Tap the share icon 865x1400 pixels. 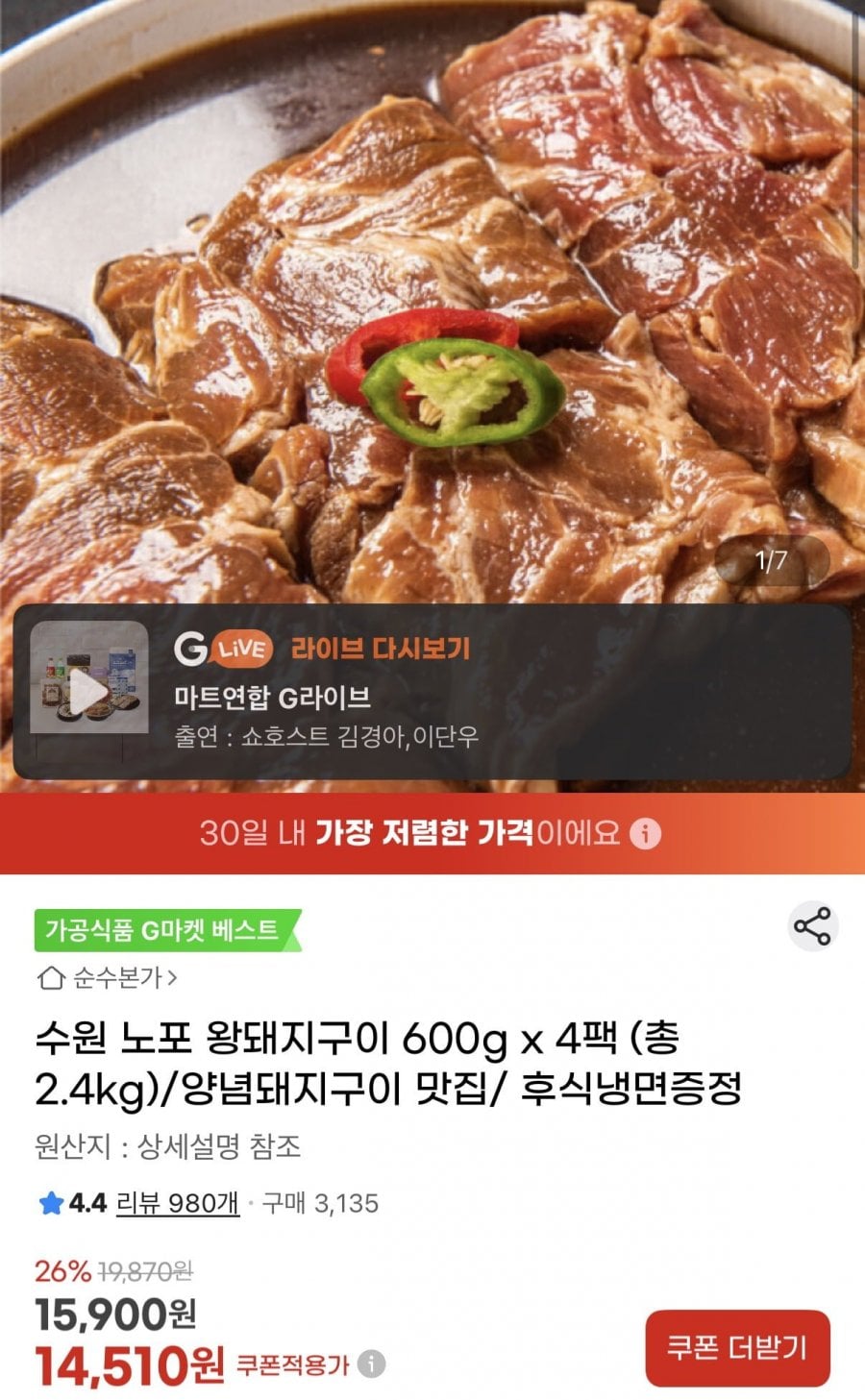[x=812, y=927]
